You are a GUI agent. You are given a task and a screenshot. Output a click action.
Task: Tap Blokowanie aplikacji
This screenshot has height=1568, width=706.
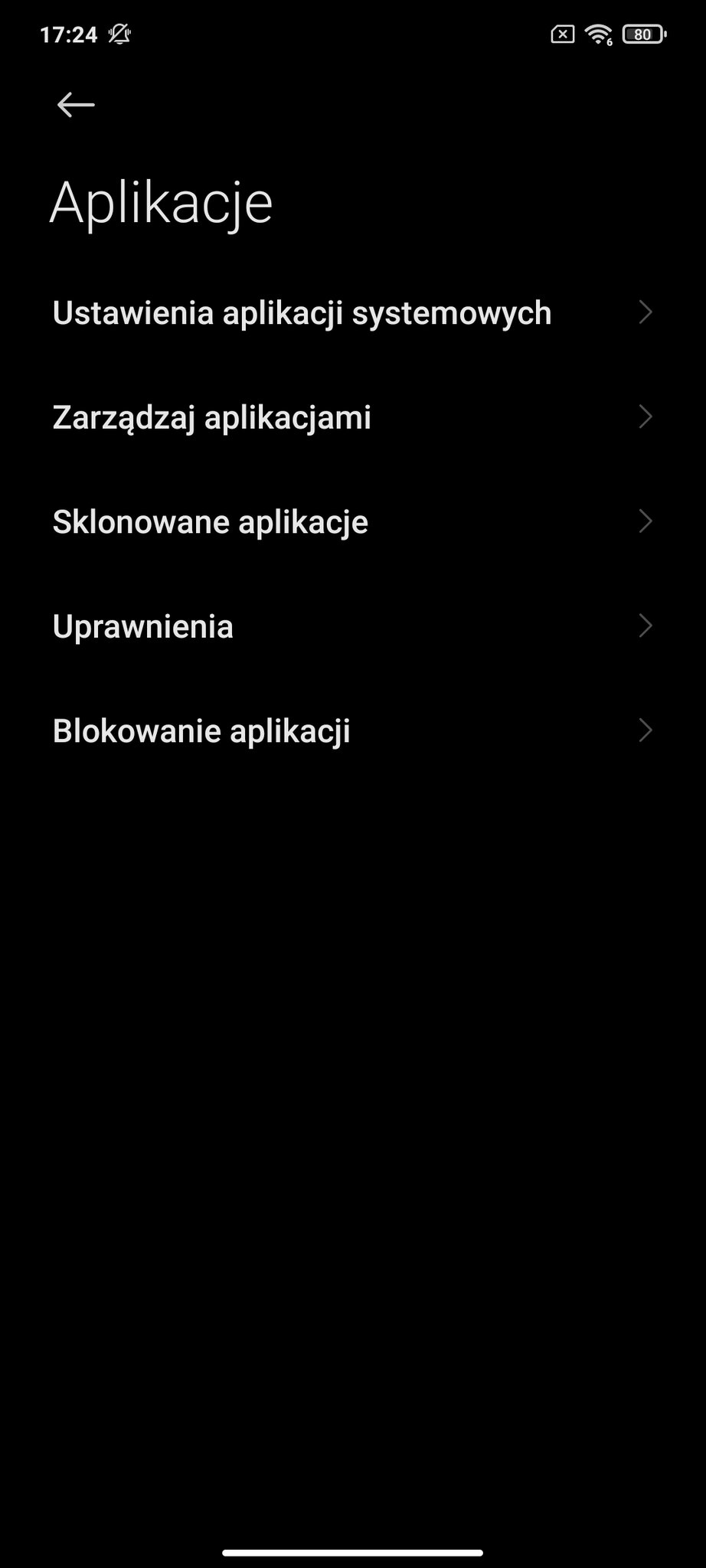(x=353, y=731)
